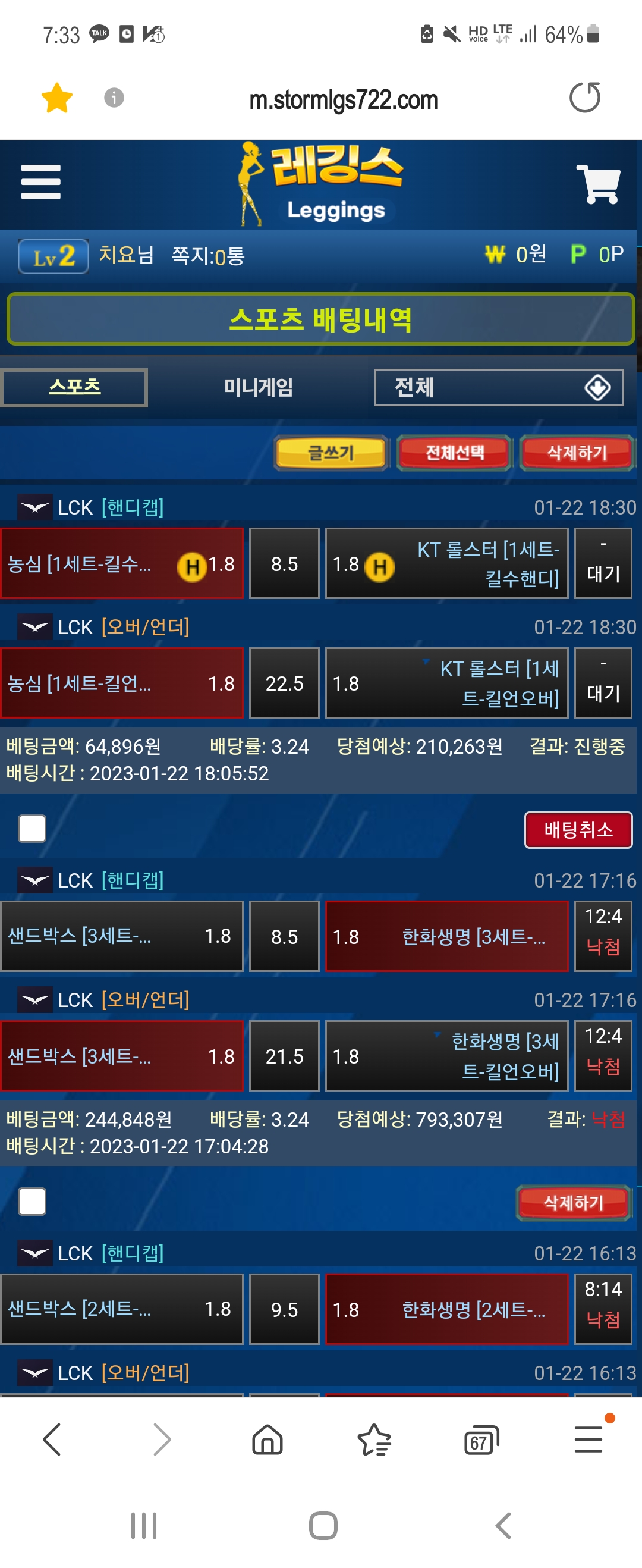Switch to the 미니게임 tab
642x1568 pixels.
coord(258,387)
